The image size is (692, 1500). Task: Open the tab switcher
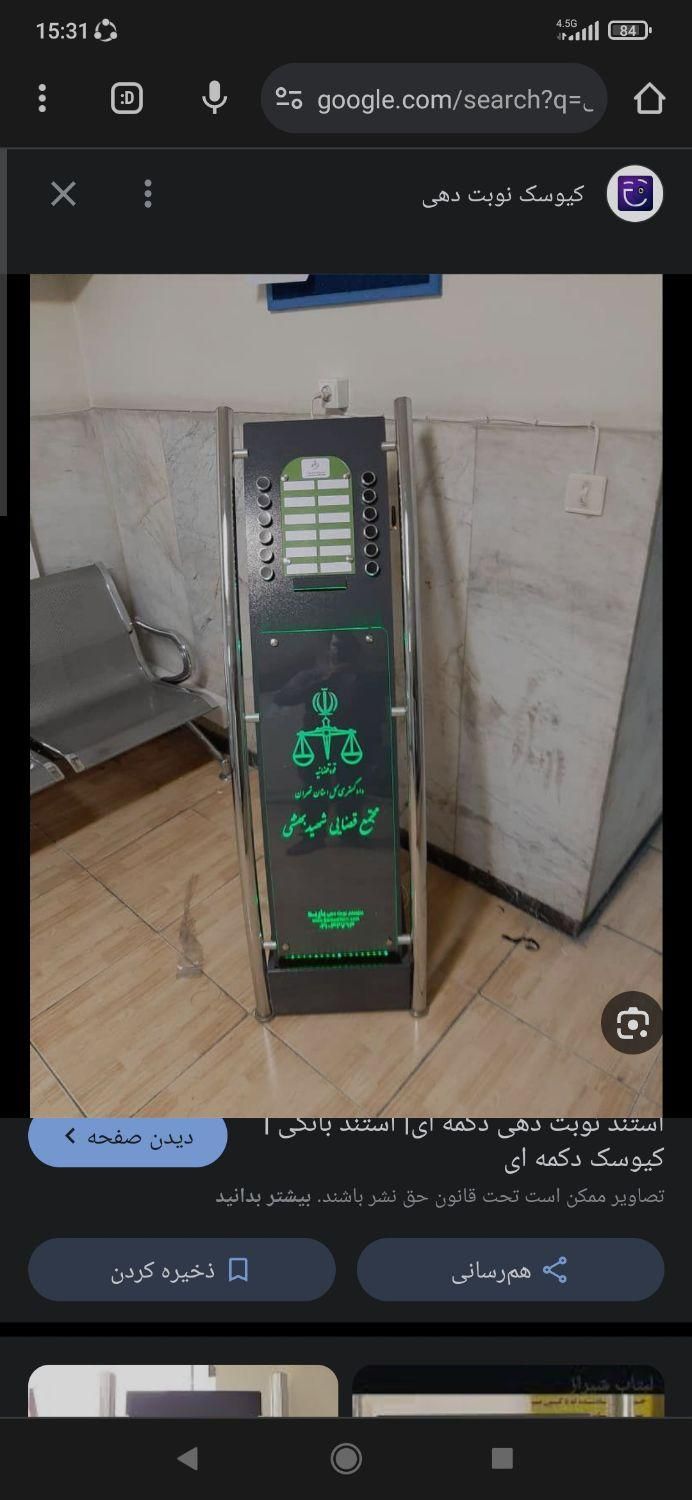[x=127, y=98]
